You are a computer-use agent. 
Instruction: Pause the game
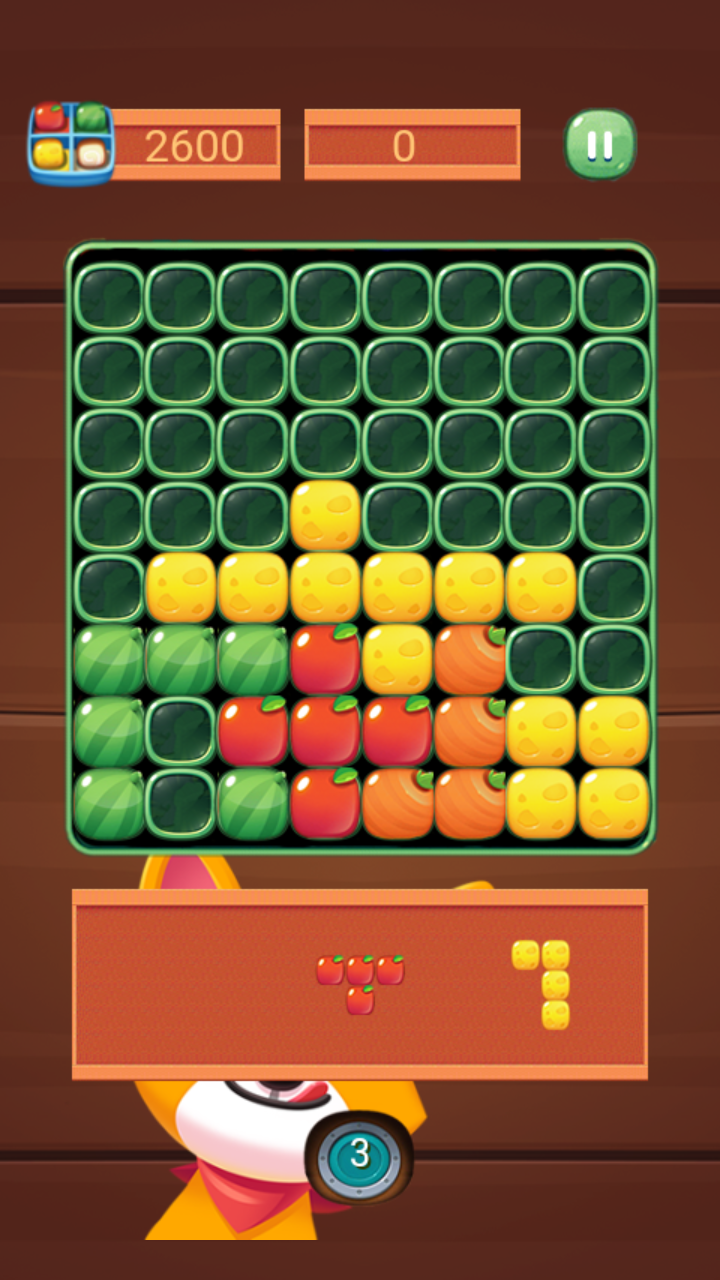click(600, 145)
